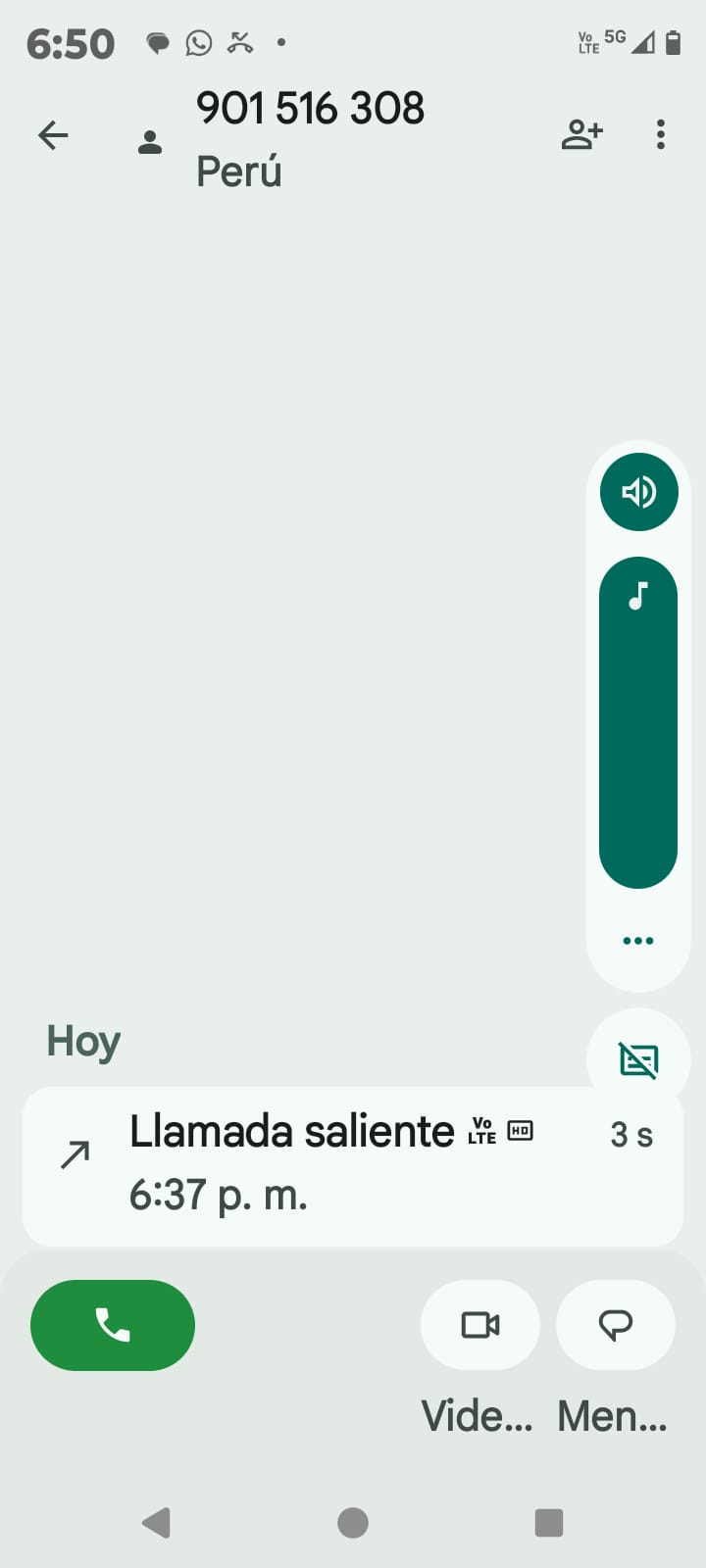This screenshot has height=1568, width=706.
Task: Tap the system home button
Action: tap(353, 1522)
